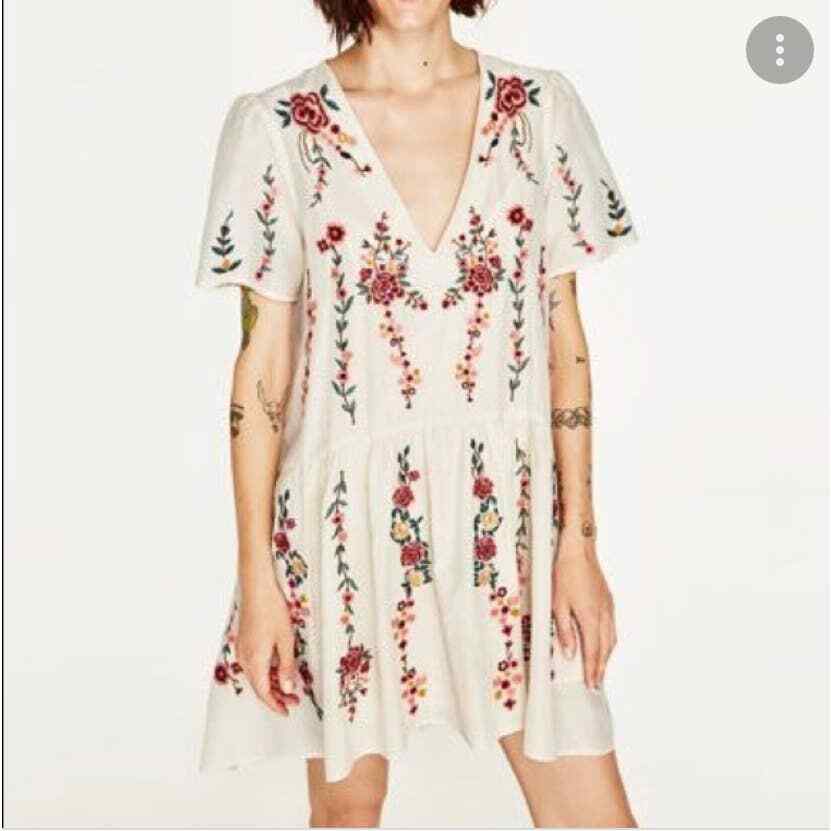Open the three-dot overflow menu
This screenshot has width=831, height=831.
(780, 49)
